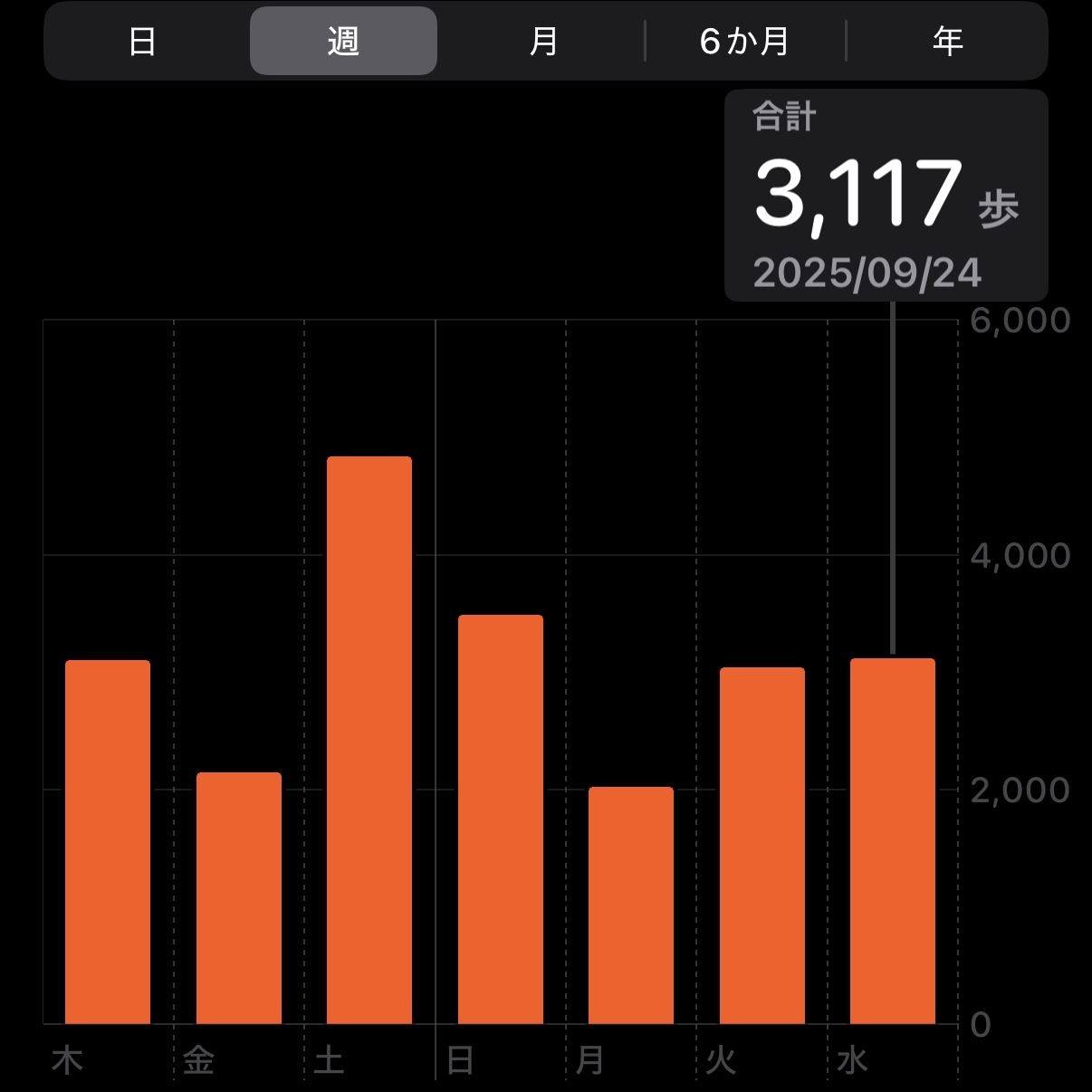1092x1092 pixels.
Task: Select the 月 (Monday) bar
Action: click(631, 905)
